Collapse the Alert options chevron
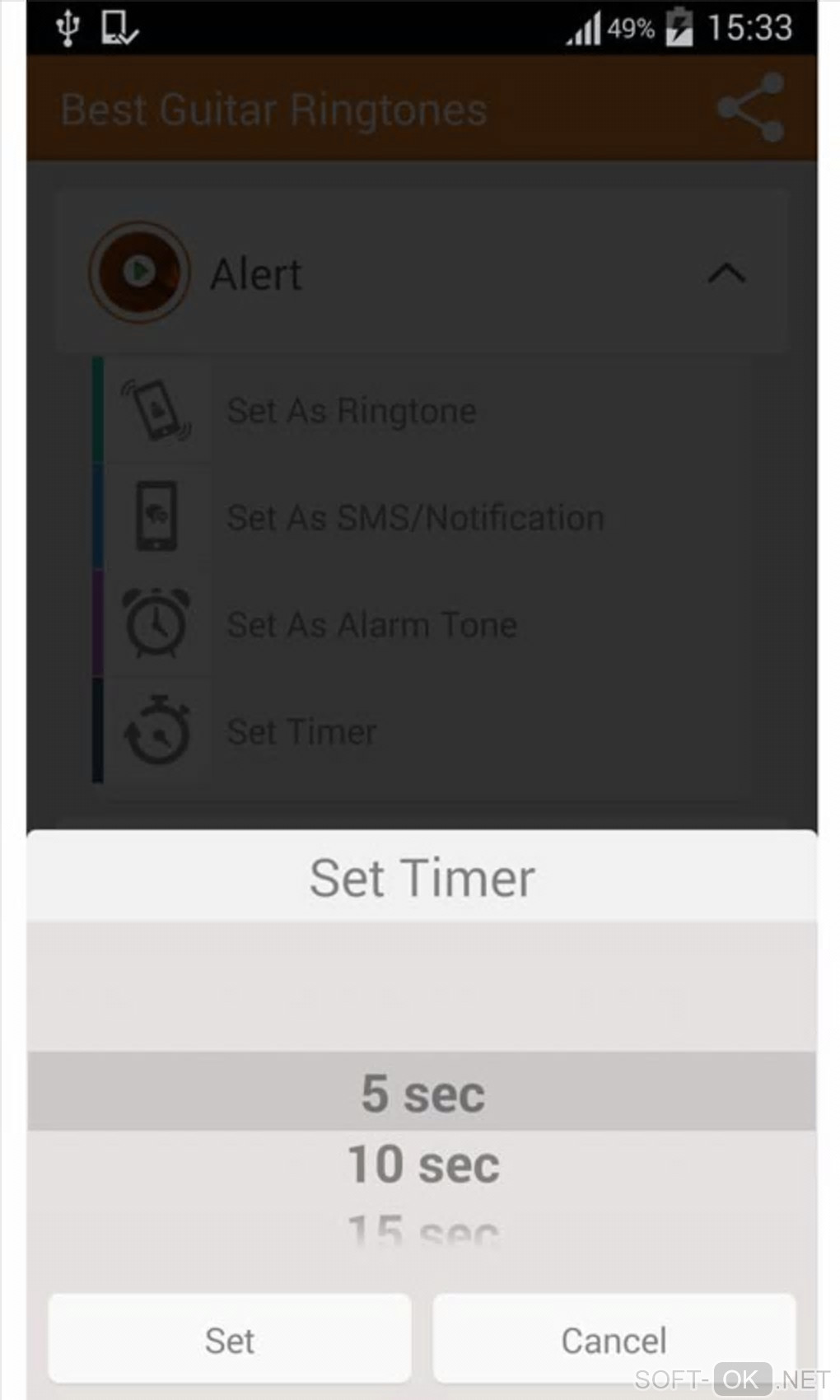Screen dimensions: 840x1400 coord(726,273)
